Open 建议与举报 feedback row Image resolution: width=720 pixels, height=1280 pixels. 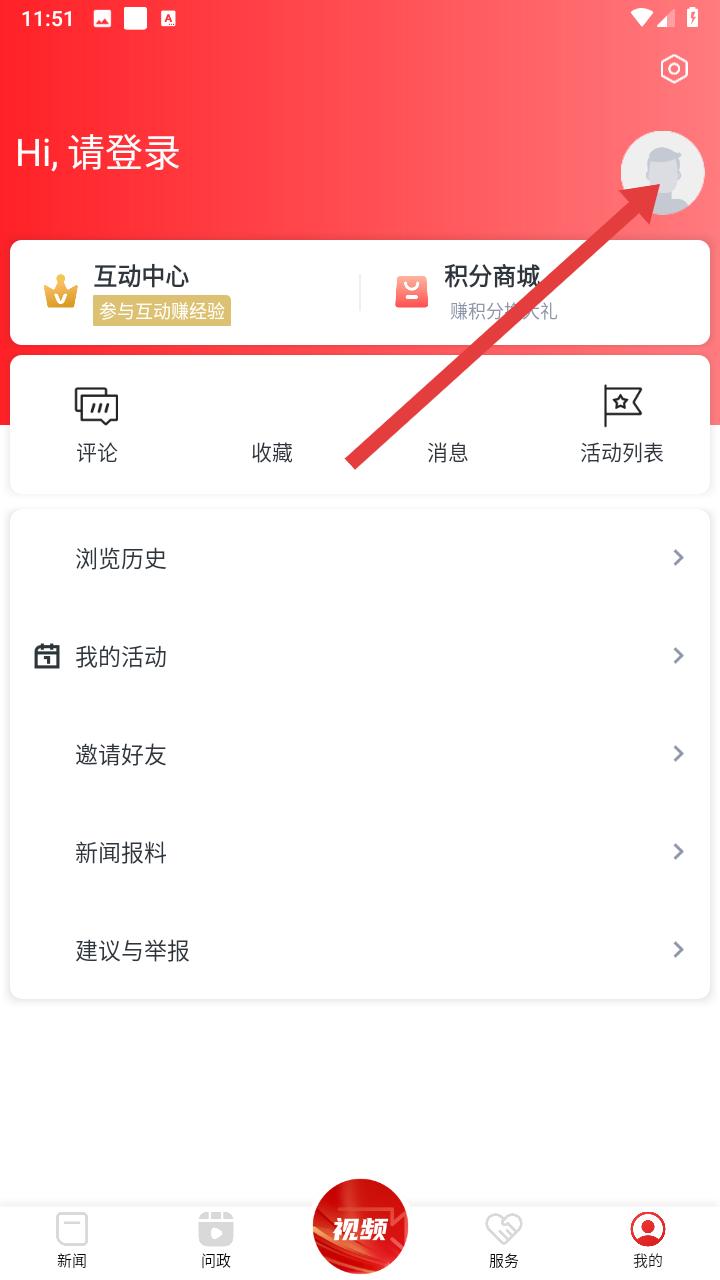pos(360,950)
